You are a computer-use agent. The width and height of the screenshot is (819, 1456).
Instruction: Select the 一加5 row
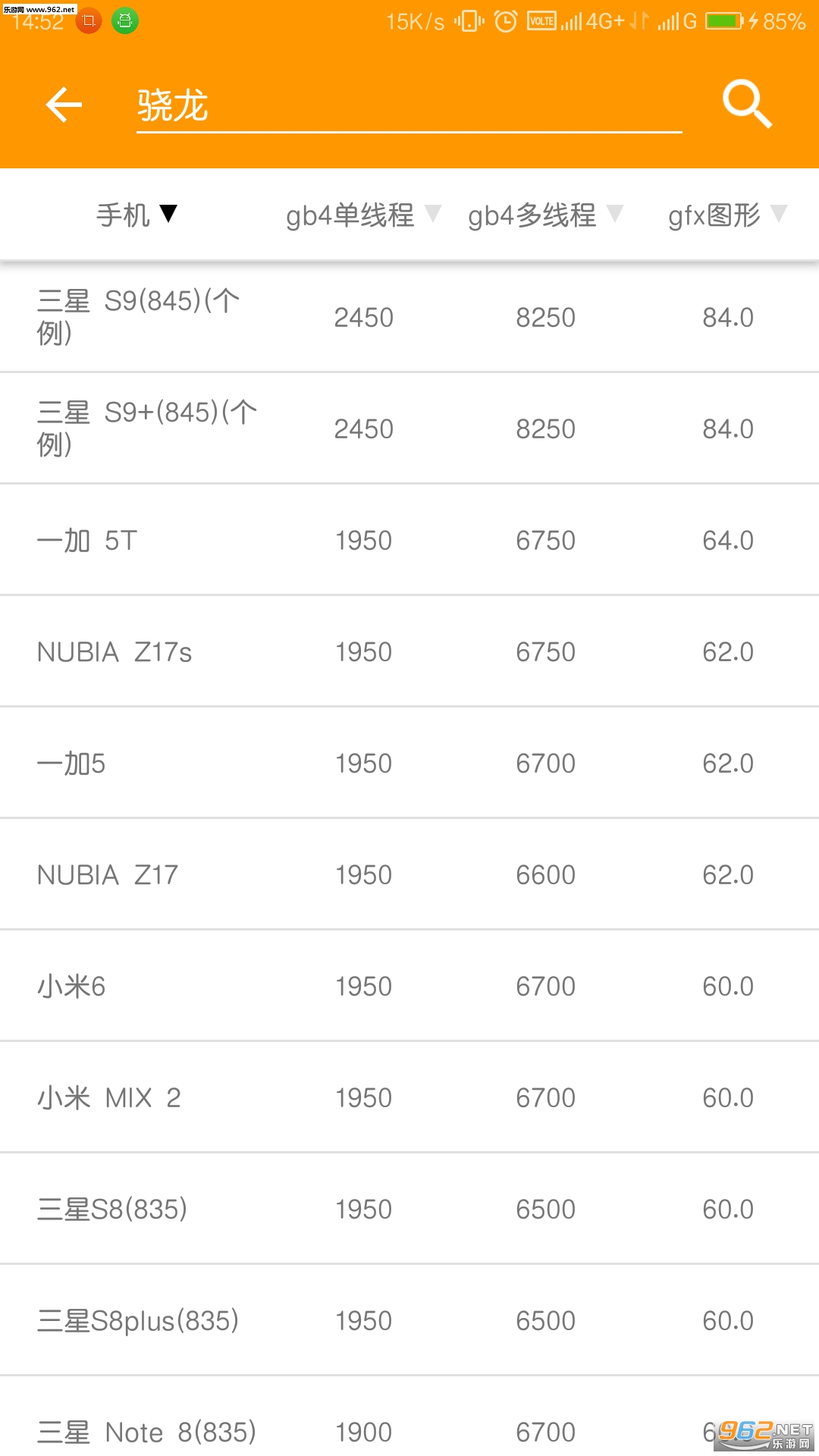pyautogui.click(x=409, y=763)
